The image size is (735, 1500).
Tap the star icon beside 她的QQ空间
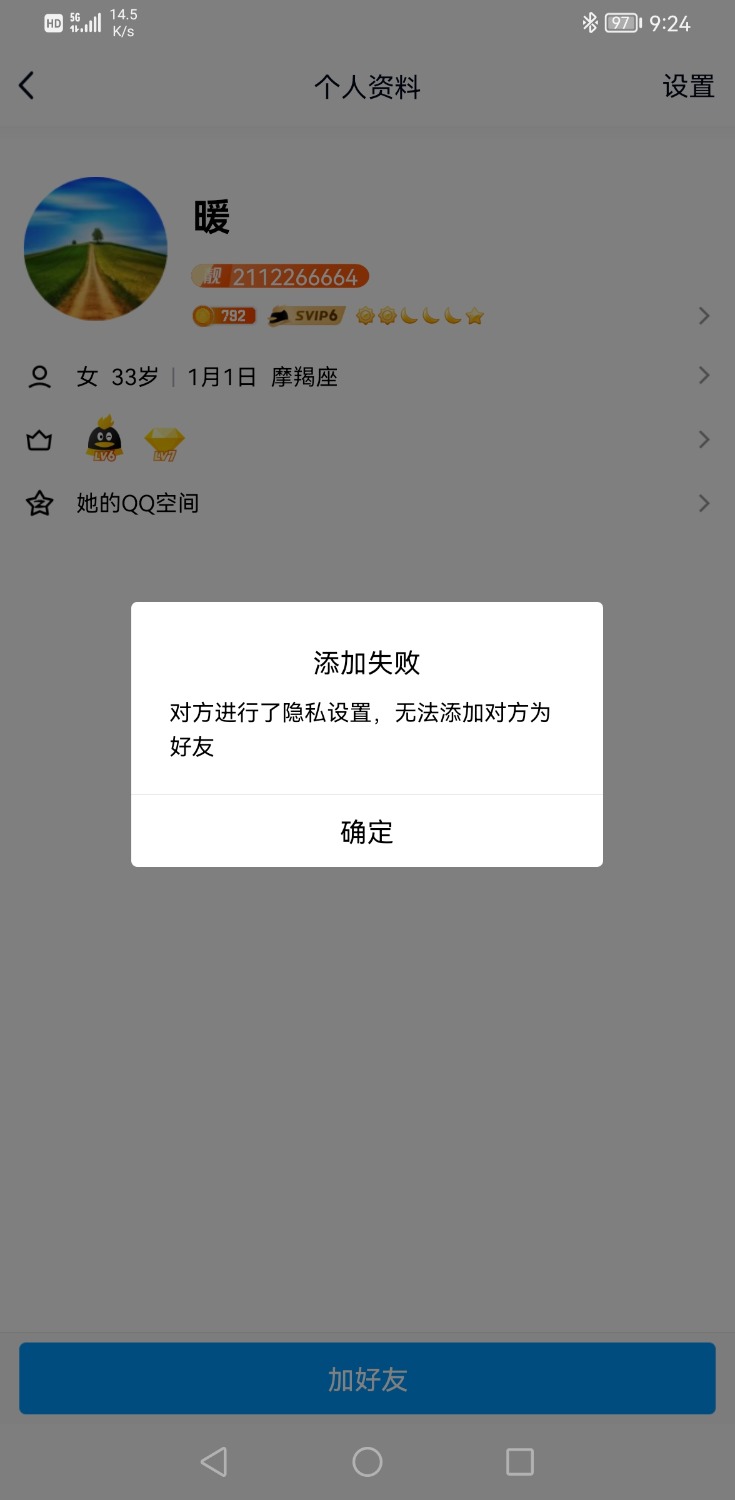(x=38, y=503)
